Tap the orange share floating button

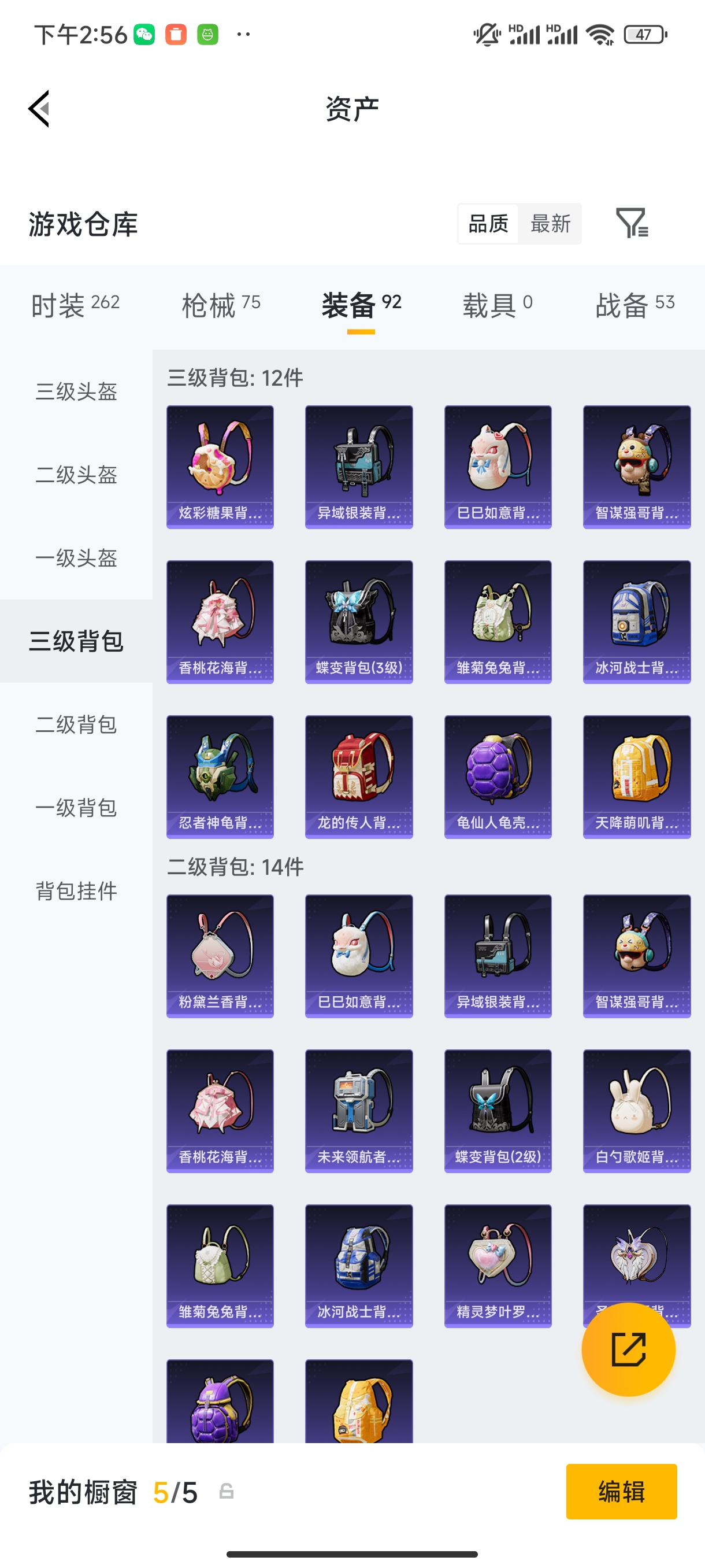pos(629,1349)
